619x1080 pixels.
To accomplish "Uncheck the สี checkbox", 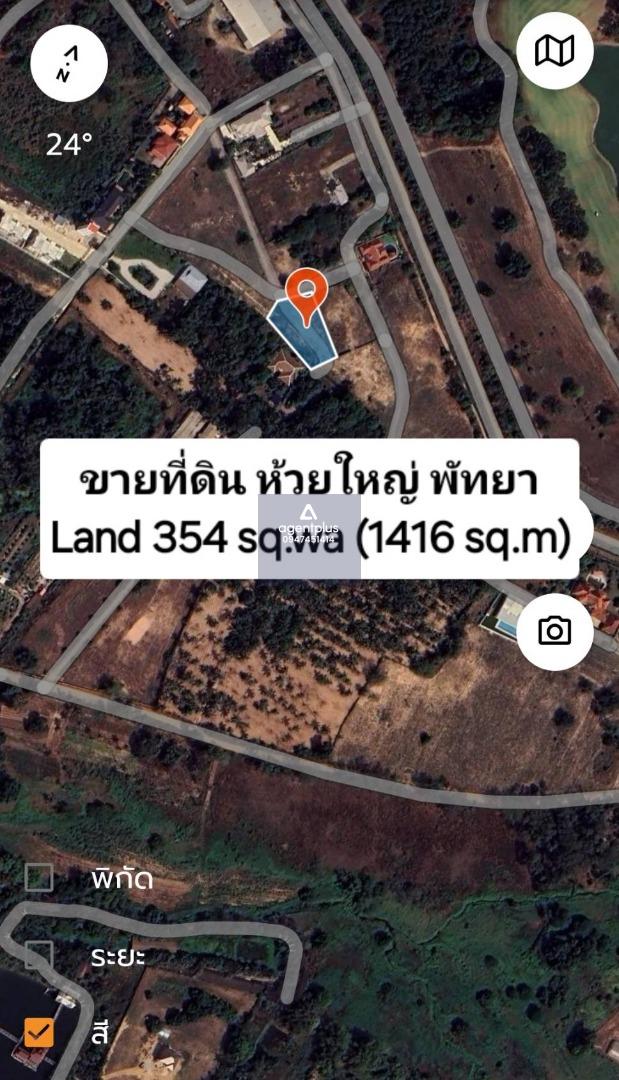I will [39, 1033].
